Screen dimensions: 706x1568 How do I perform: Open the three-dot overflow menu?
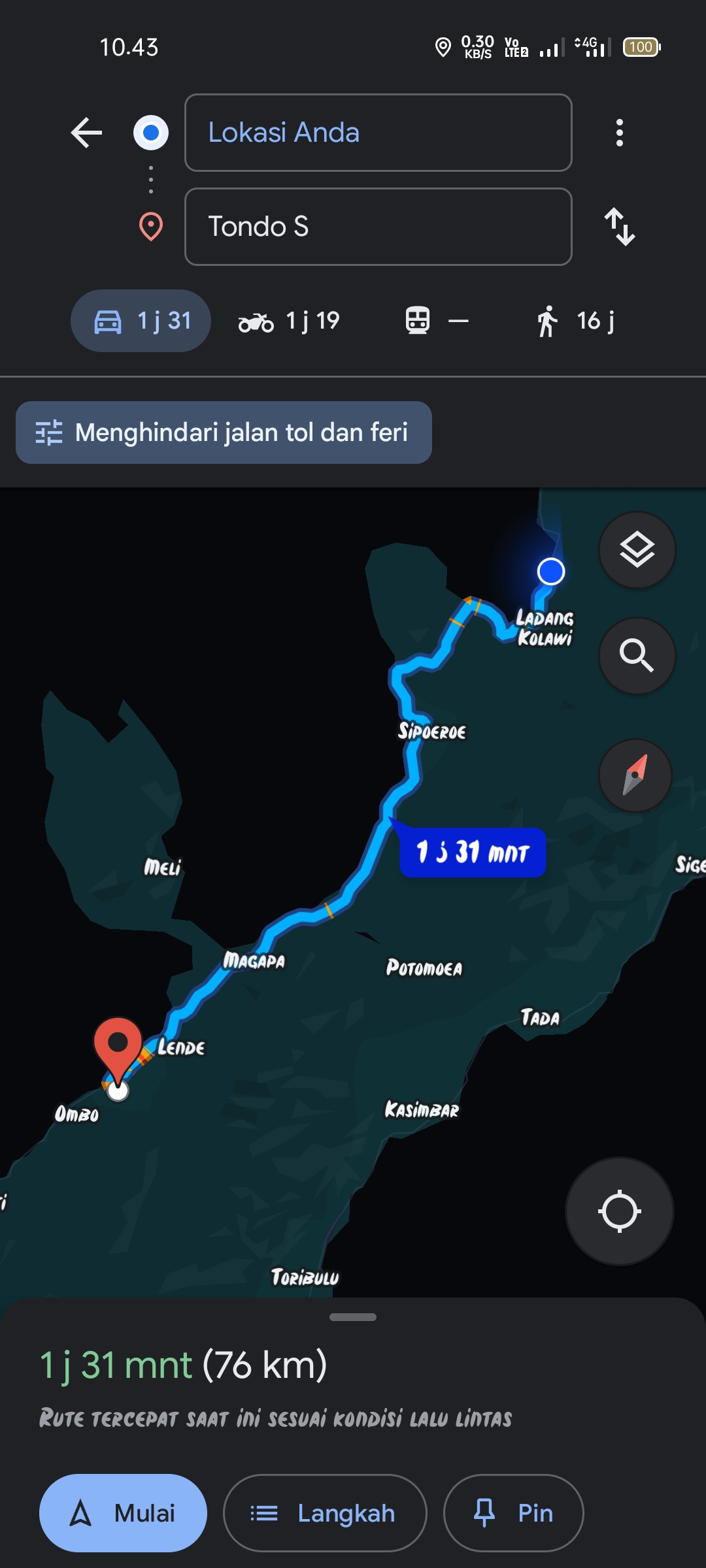(x=619, y=133)
